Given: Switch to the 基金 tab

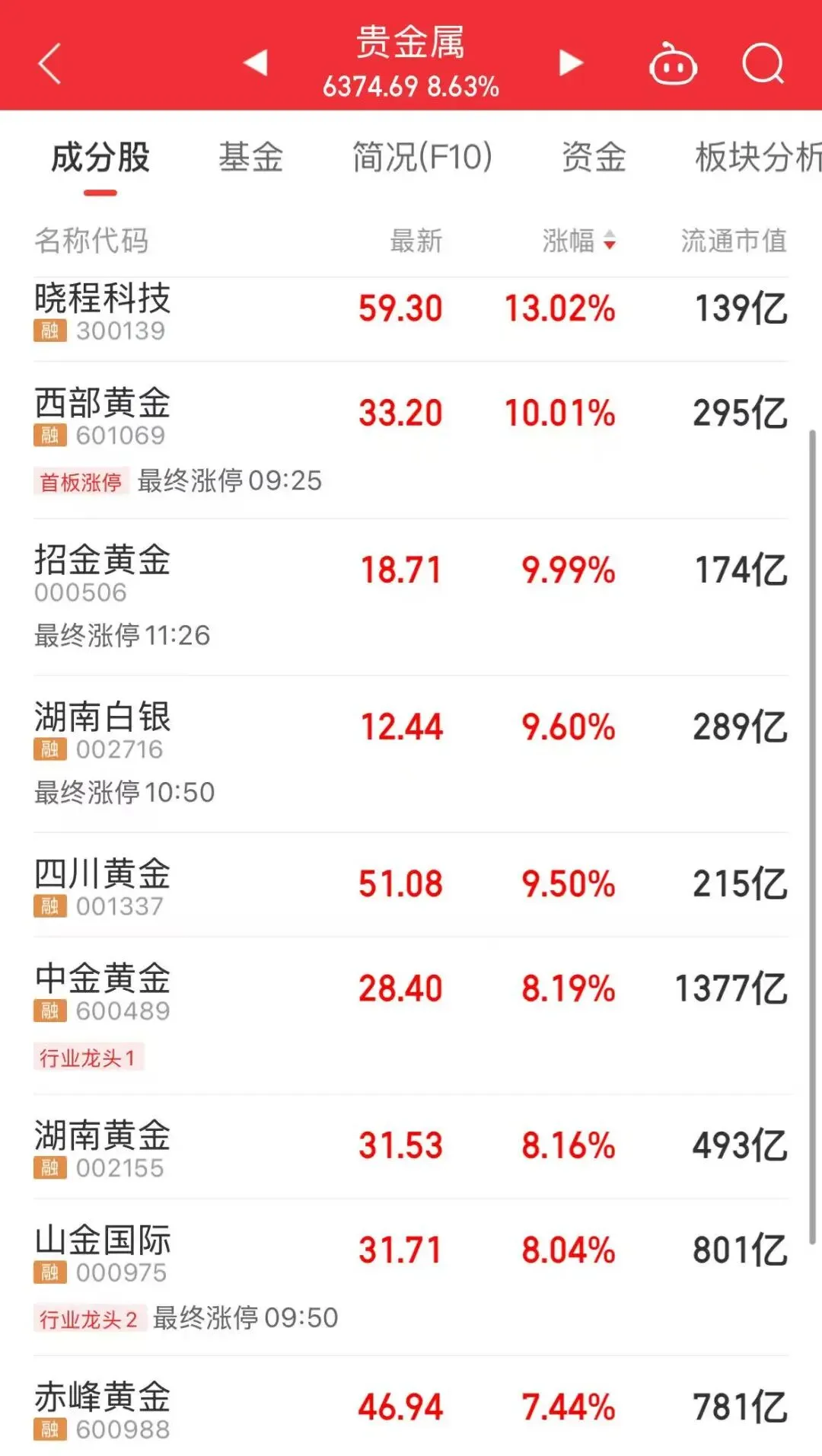Looking at the screenshot, I should pos(251,158).
